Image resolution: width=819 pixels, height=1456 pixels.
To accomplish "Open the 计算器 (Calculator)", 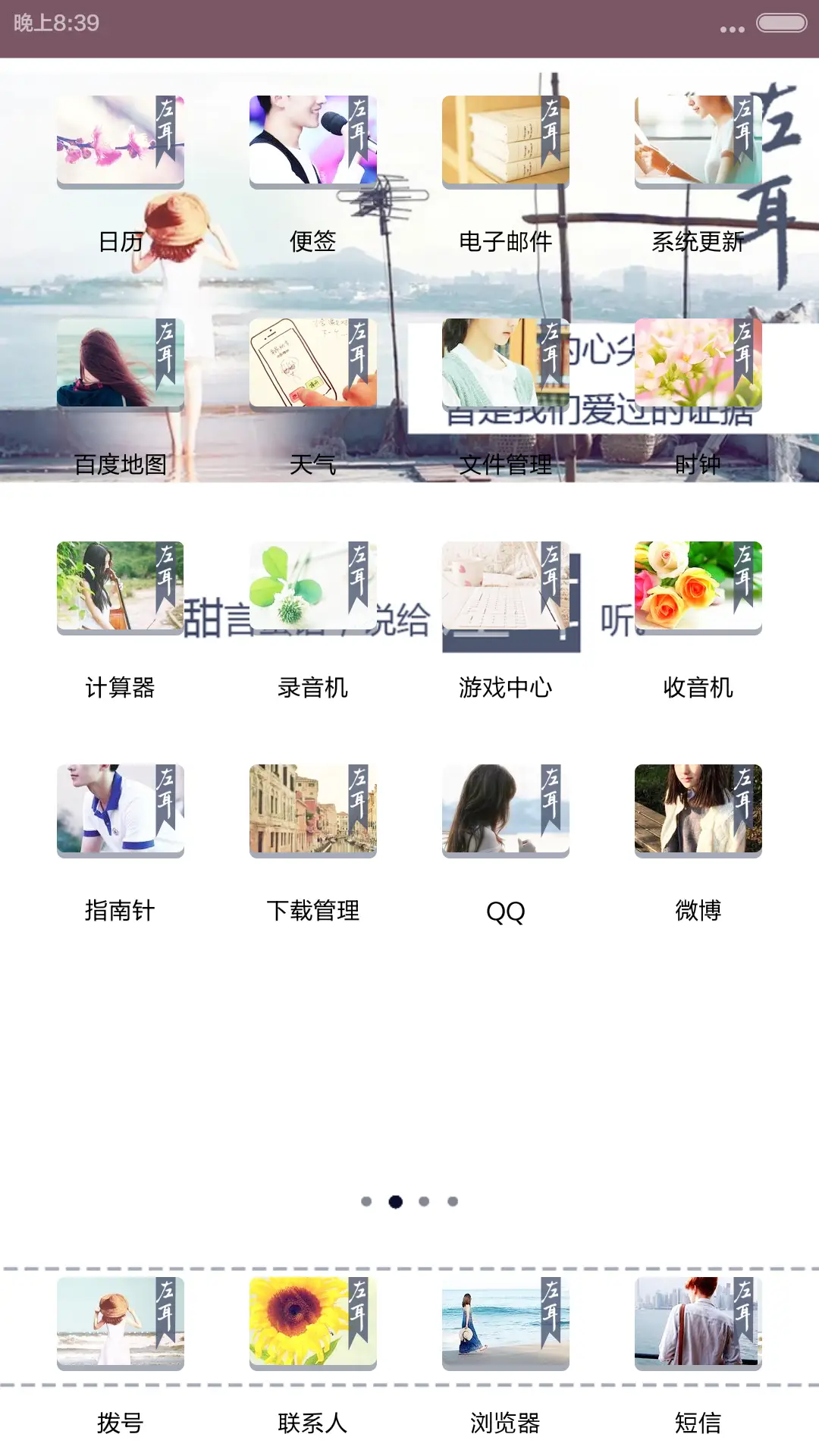I will pos(120,588).
